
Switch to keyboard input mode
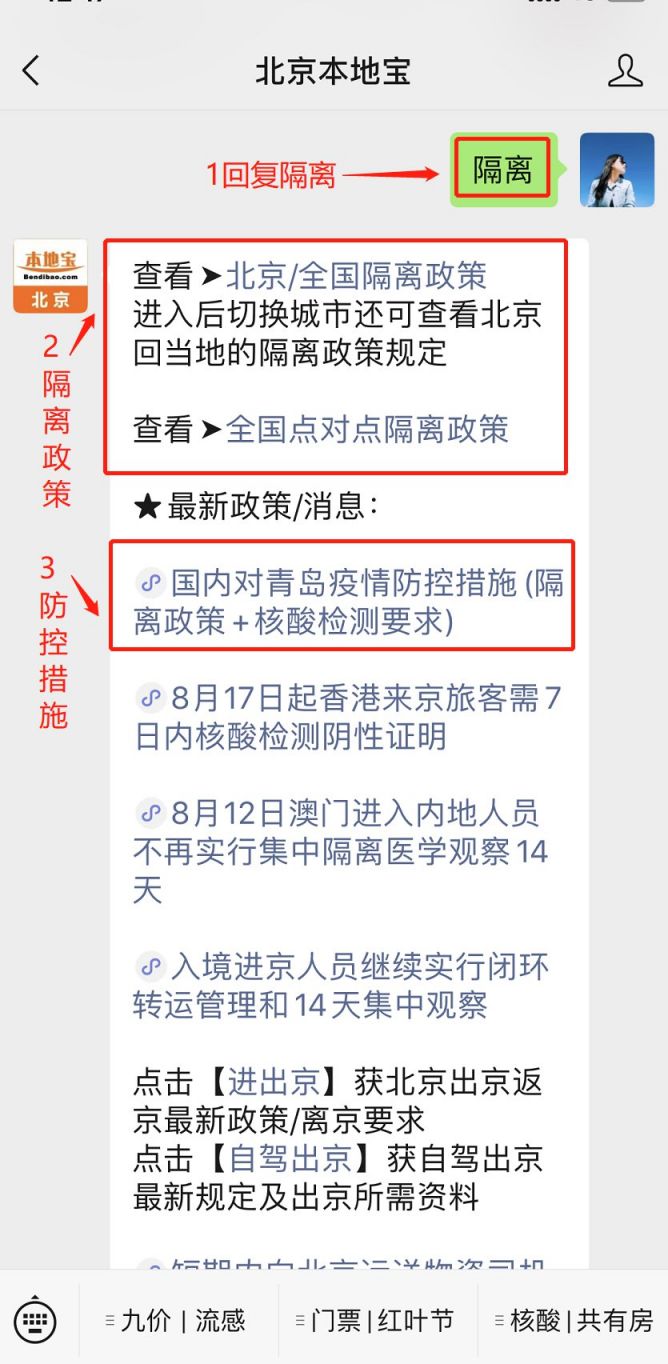(x=35, y=1321)
